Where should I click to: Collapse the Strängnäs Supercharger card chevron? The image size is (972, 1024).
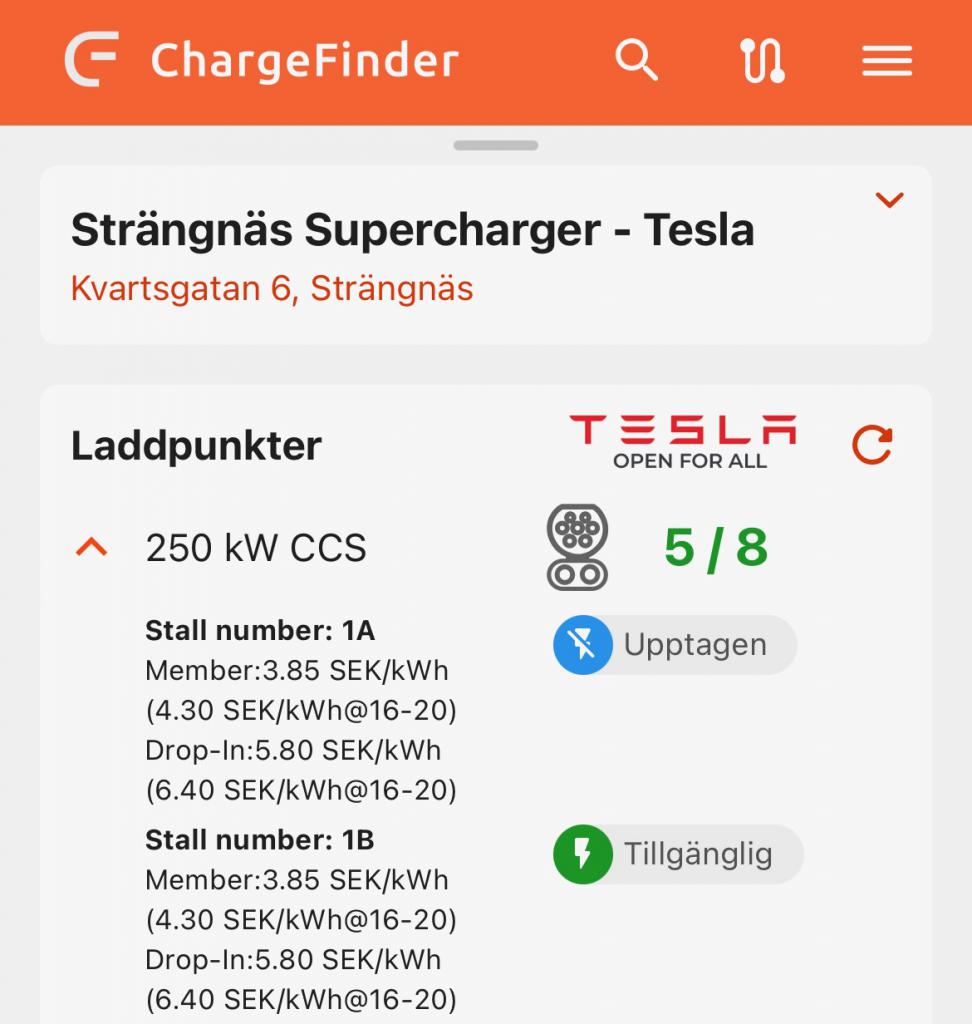[889, 200]
